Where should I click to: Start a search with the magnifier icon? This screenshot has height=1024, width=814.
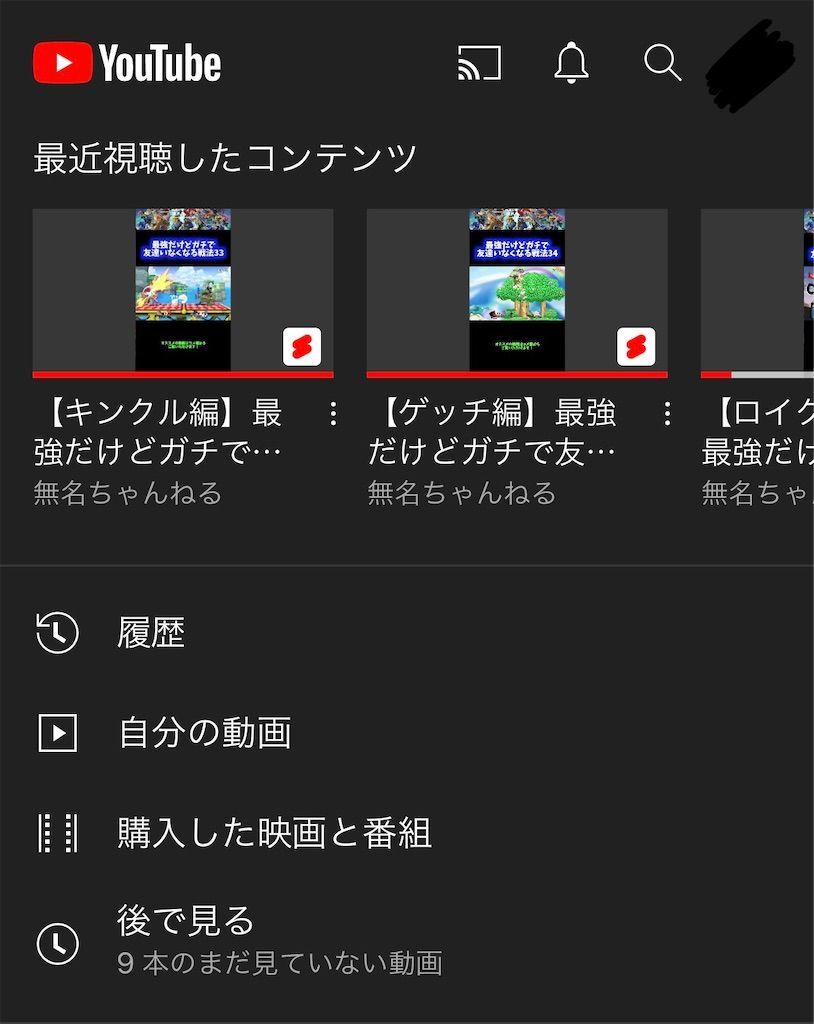click(661, 63)
